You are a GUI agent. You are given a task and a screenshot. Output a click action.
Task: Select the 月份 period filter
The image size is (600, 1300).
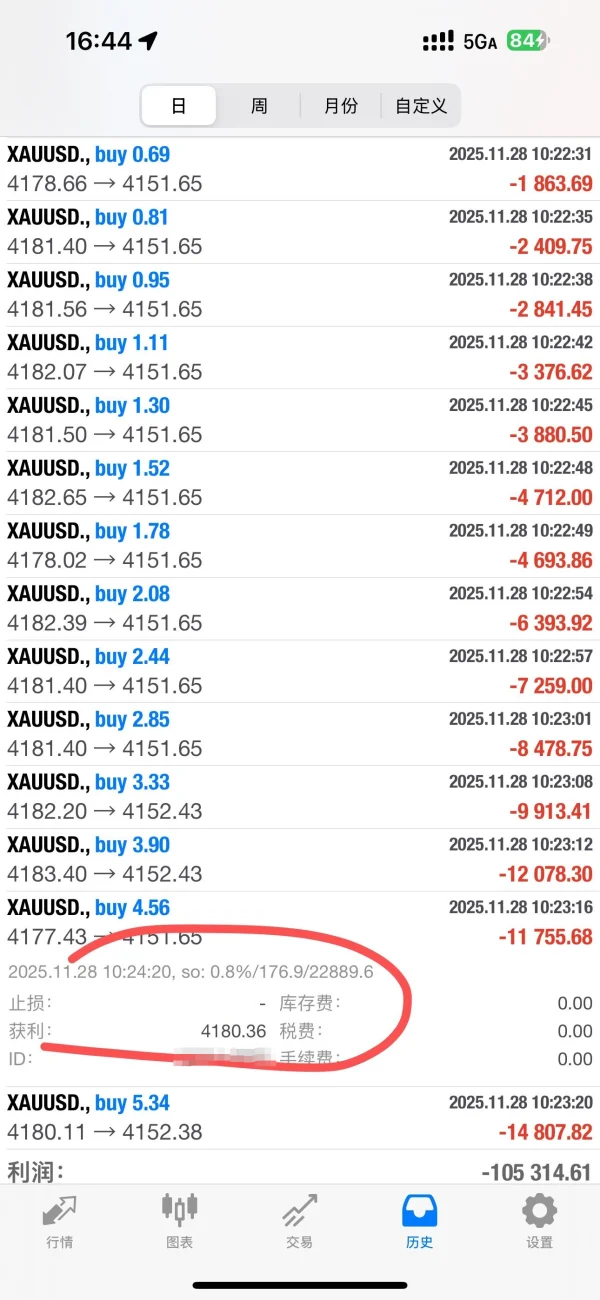click(340, 106)
